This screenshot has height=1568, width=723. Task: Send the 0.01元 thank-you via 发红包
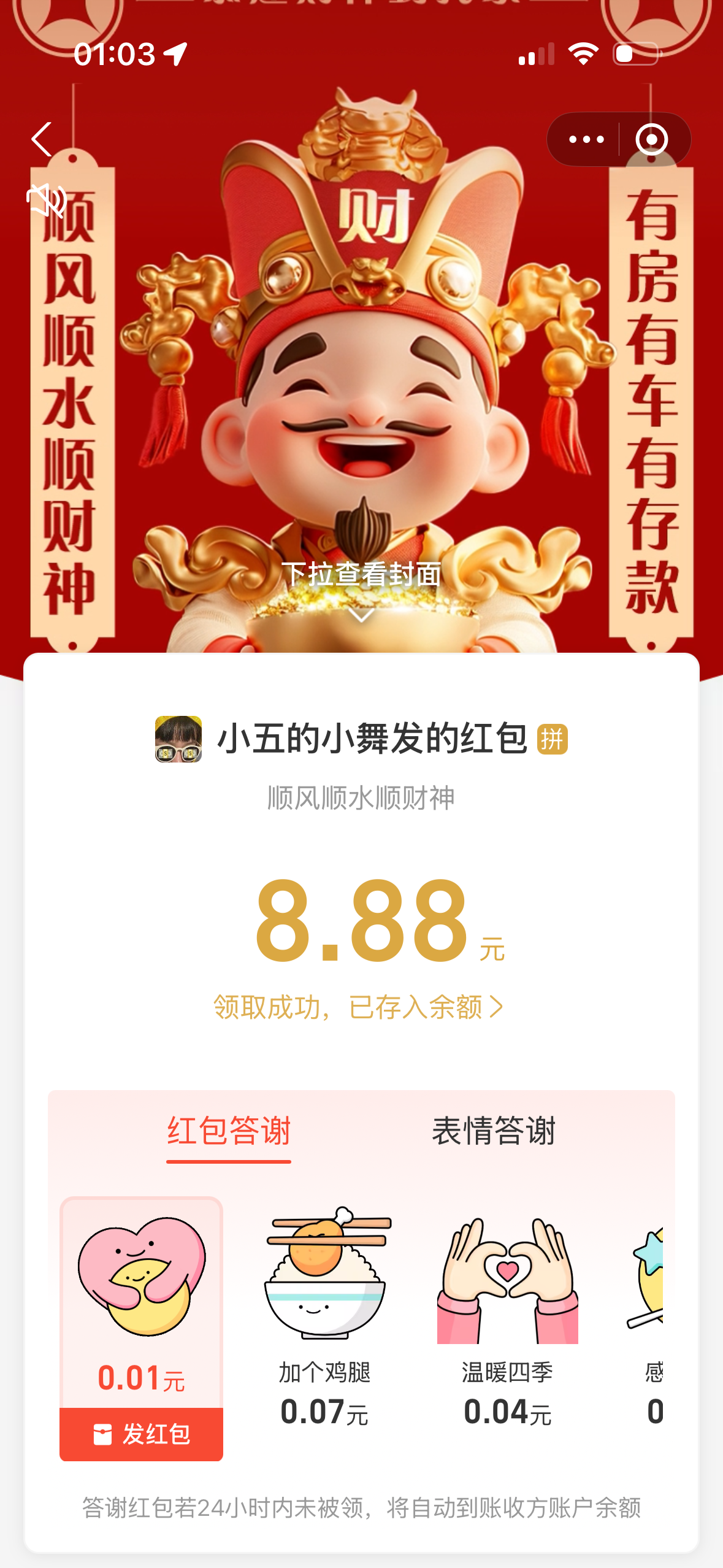(x=142, y=1434)
